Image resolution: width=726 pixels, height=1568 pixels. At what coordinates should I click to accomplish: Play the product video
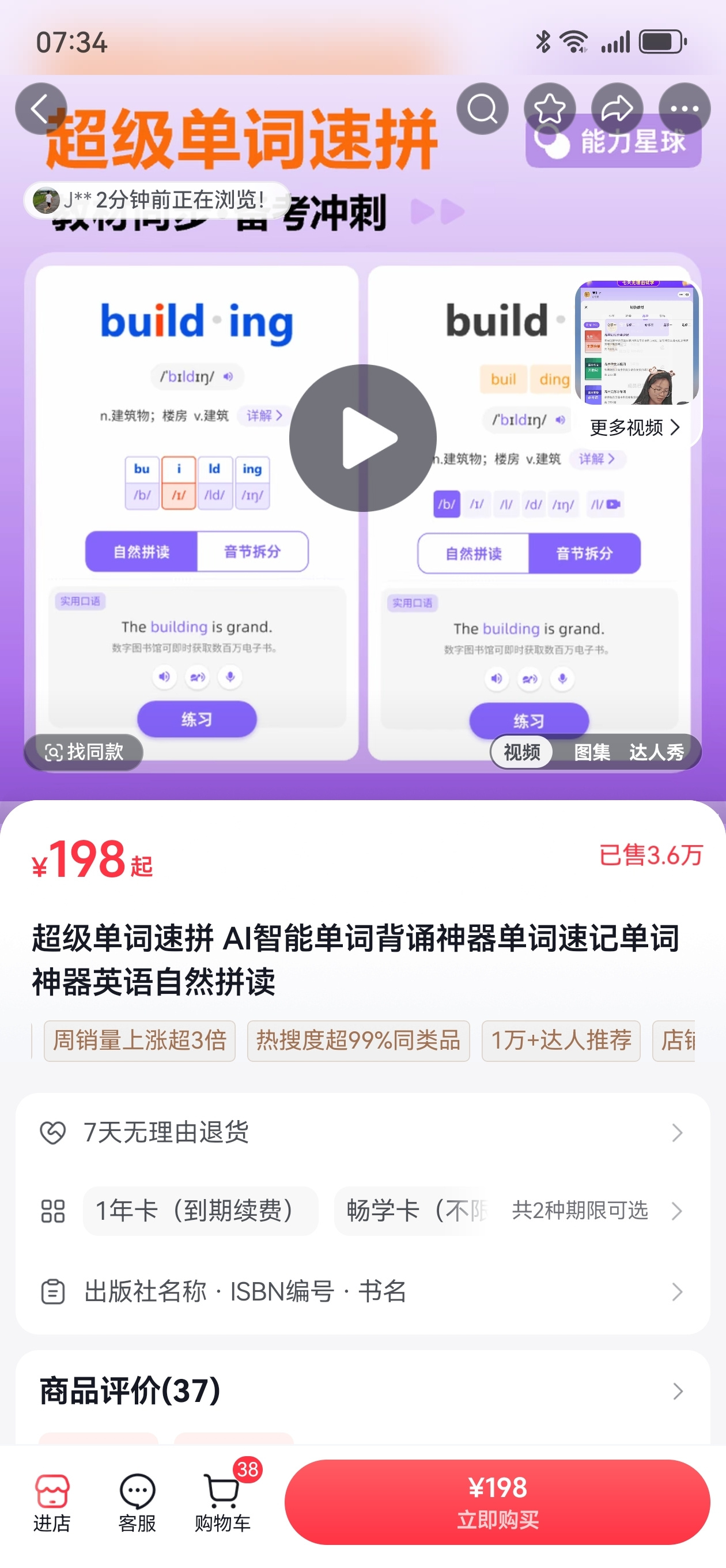(x=362, y=438)
